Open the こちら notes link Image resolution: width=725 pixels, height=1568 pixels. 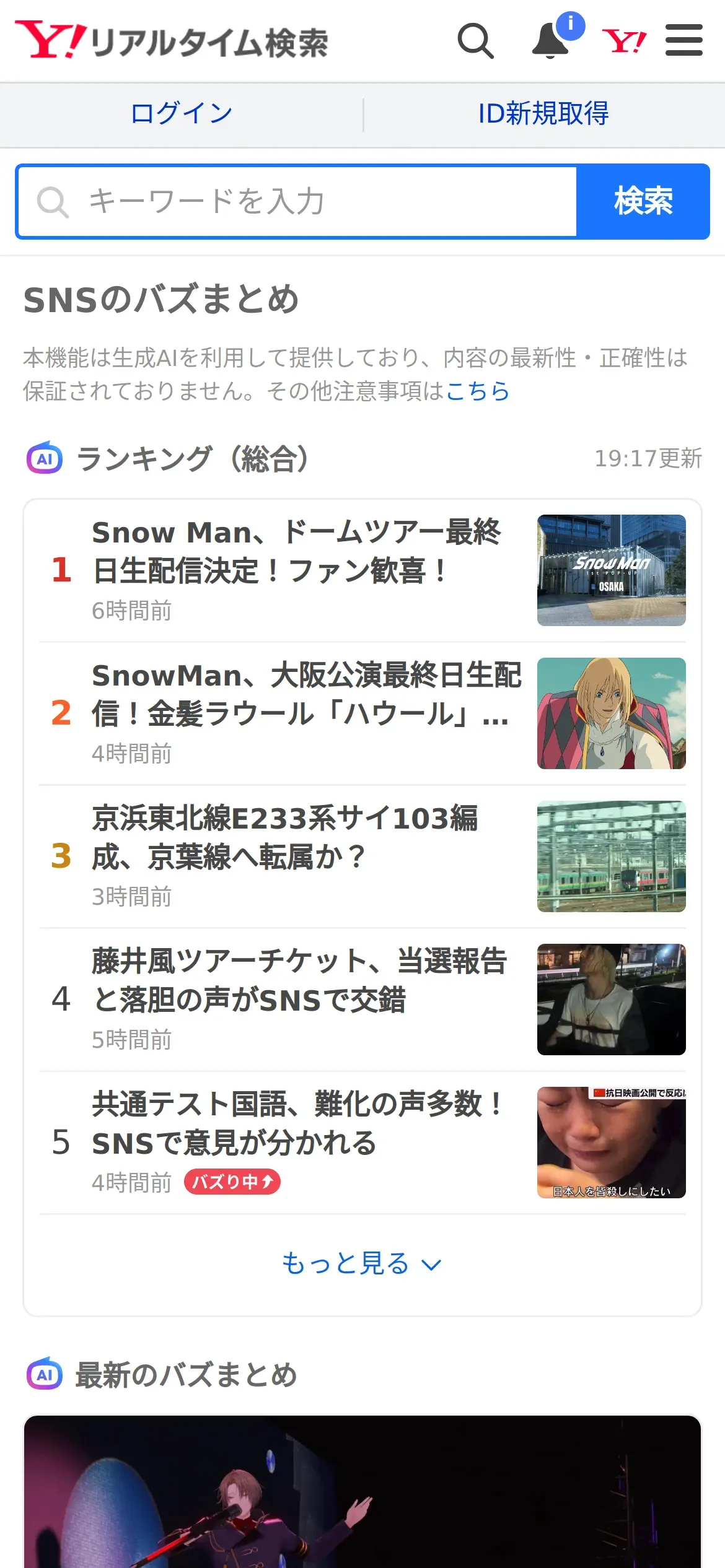tap(478, 391)
